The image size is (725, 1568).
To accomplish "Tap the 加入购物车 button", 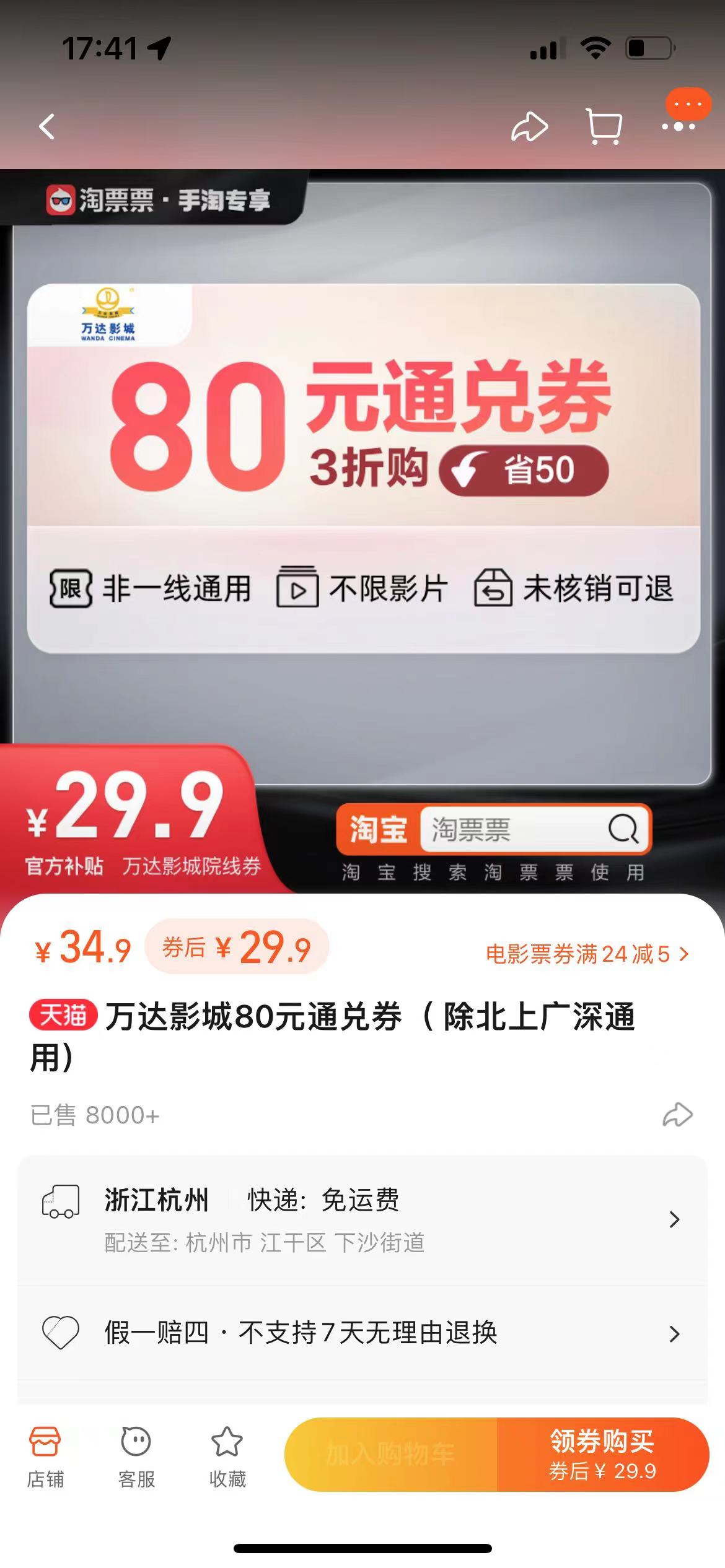I will [391, 1454].
